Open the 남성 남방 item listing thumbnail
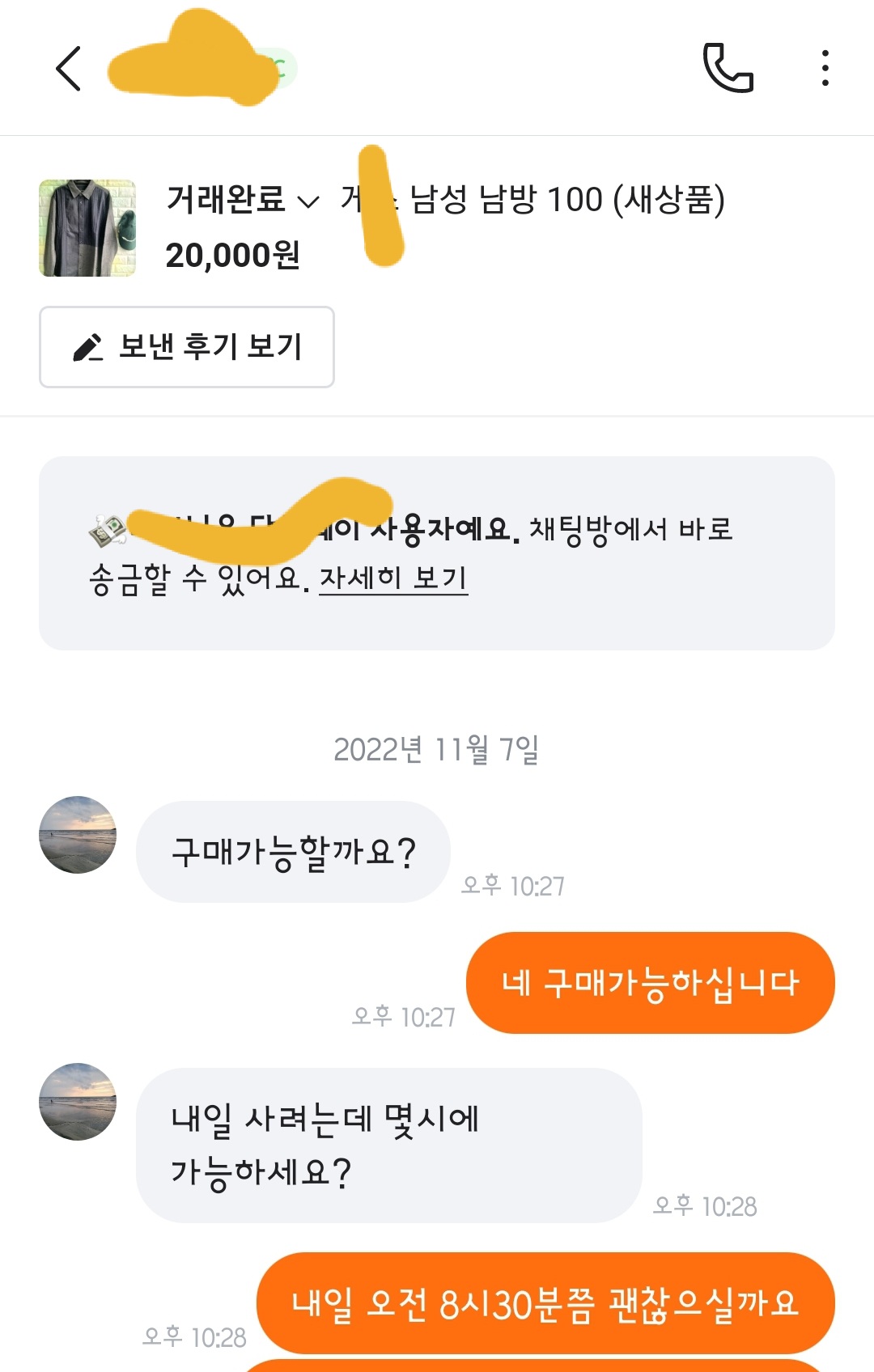 tap(87, 228)
